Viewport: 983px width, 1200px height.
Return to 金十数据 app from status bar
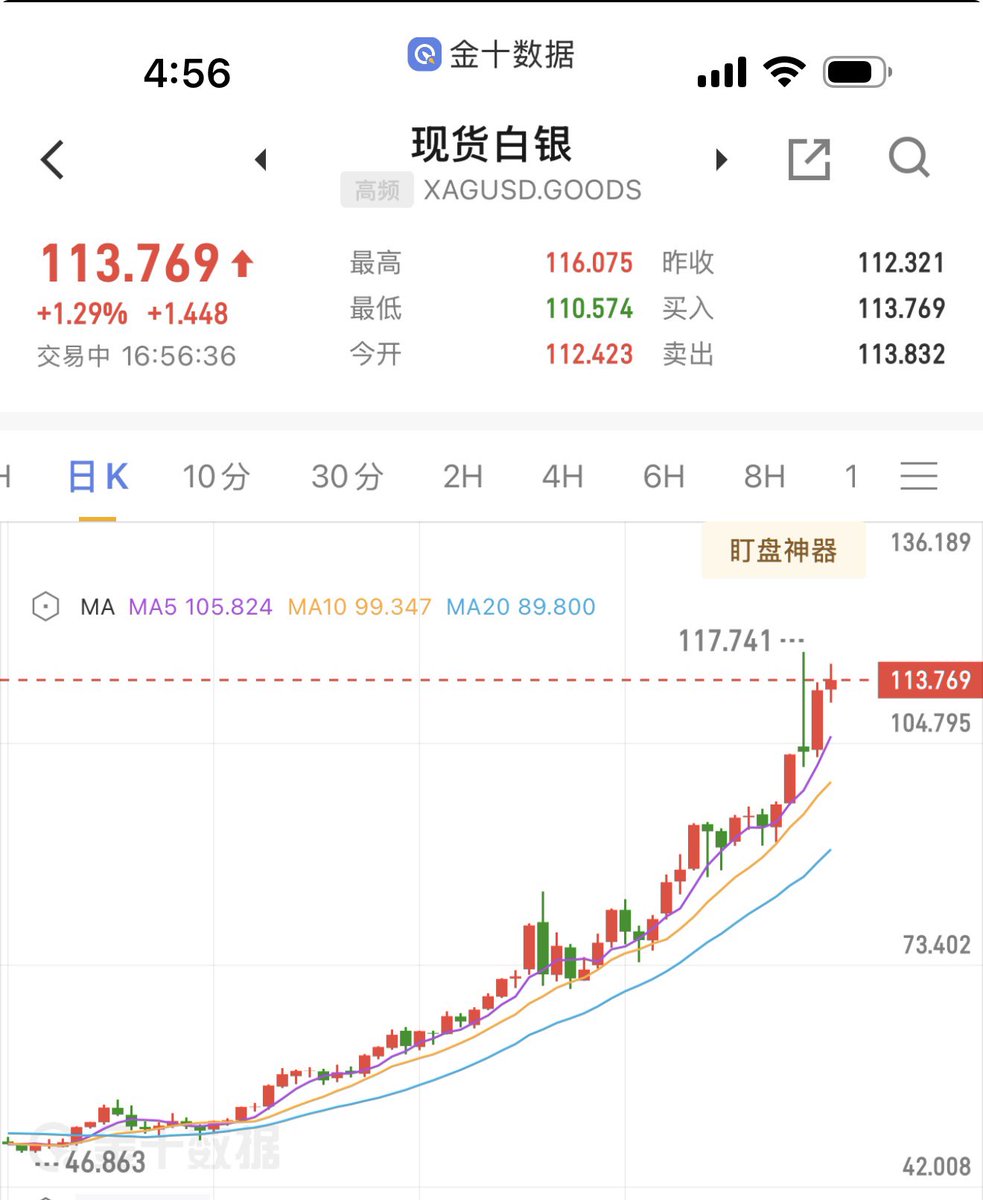(491, 54)
